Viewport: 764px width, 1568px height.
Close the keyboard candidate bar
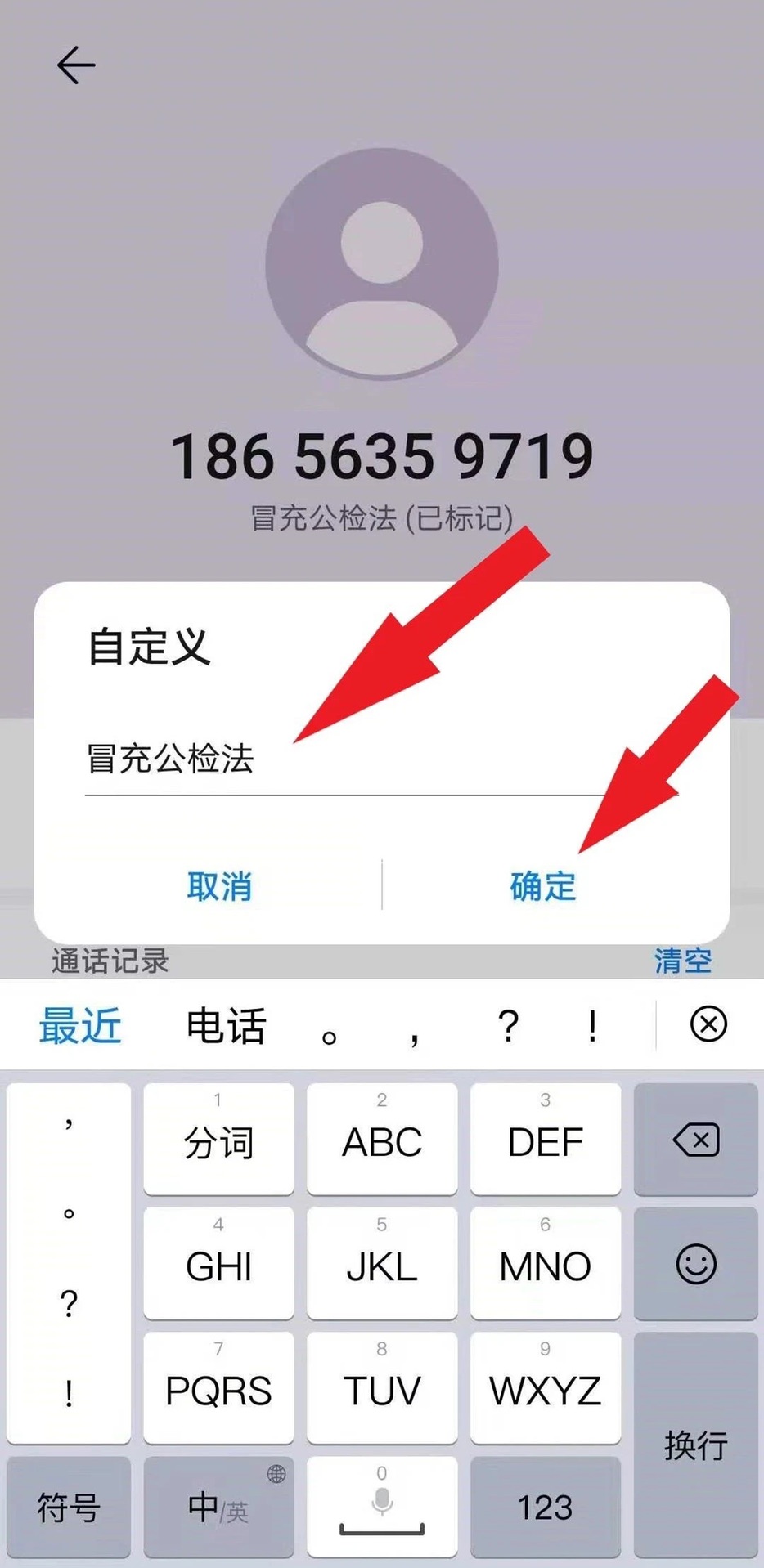tap(708, 1024)
